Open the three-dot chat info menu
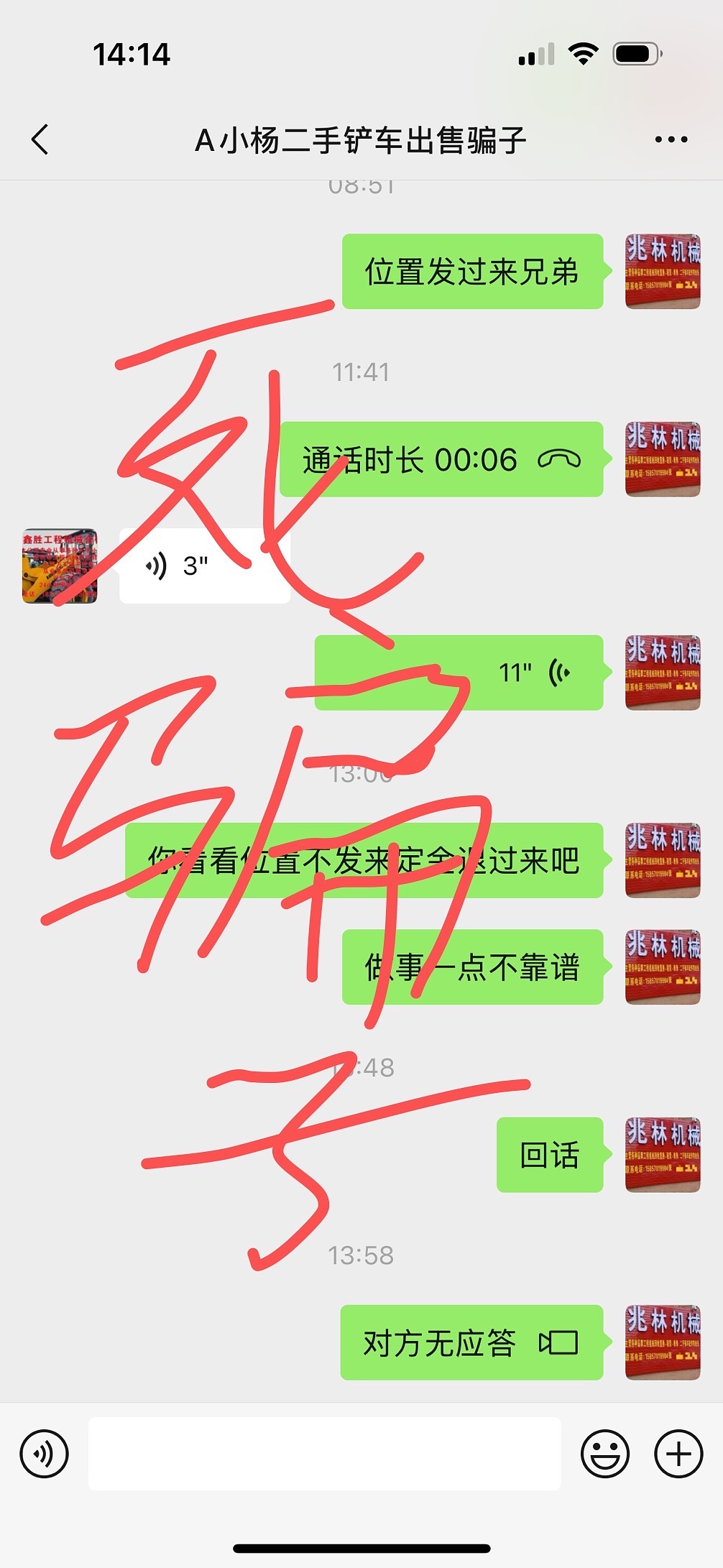This screenshot has width=723, height=1568. [x=671, y=139]
